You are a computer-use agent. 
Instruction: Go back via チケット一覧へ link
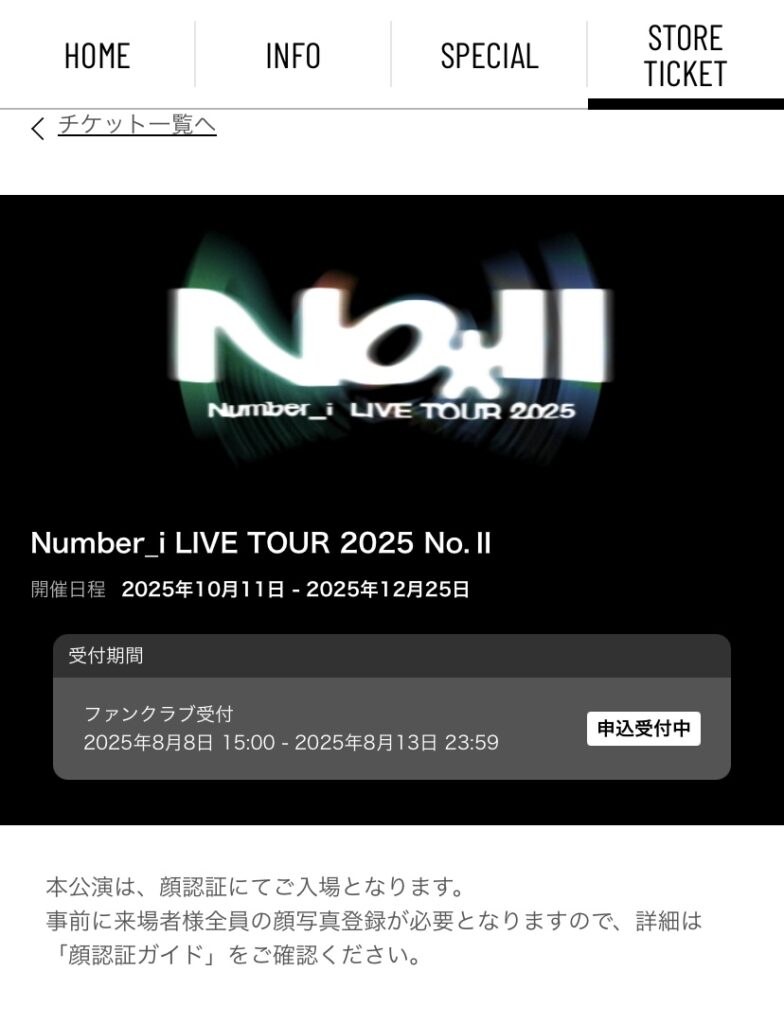[136, 126]
